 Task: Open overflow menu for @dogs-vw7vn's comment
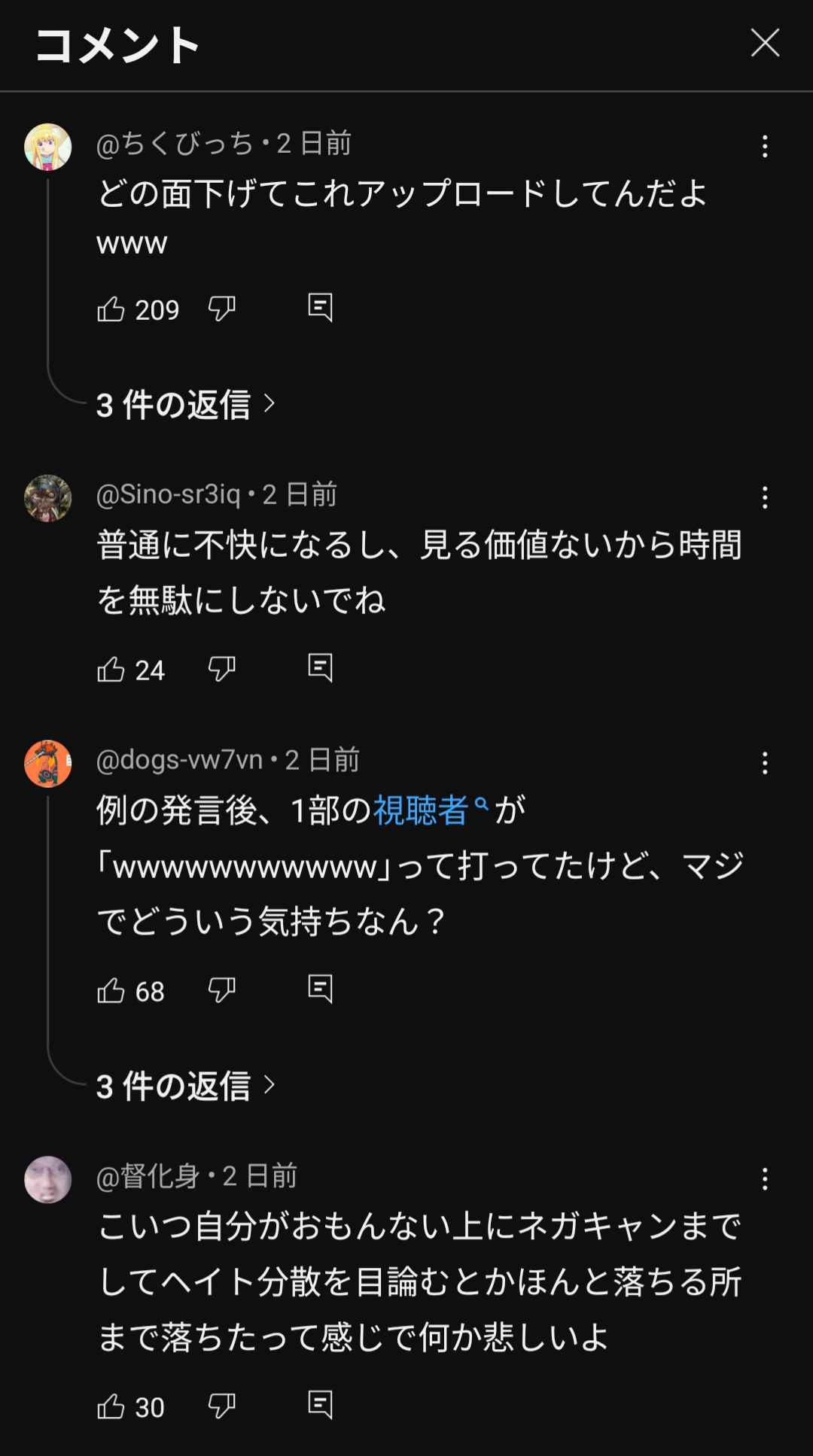point(765,763)
